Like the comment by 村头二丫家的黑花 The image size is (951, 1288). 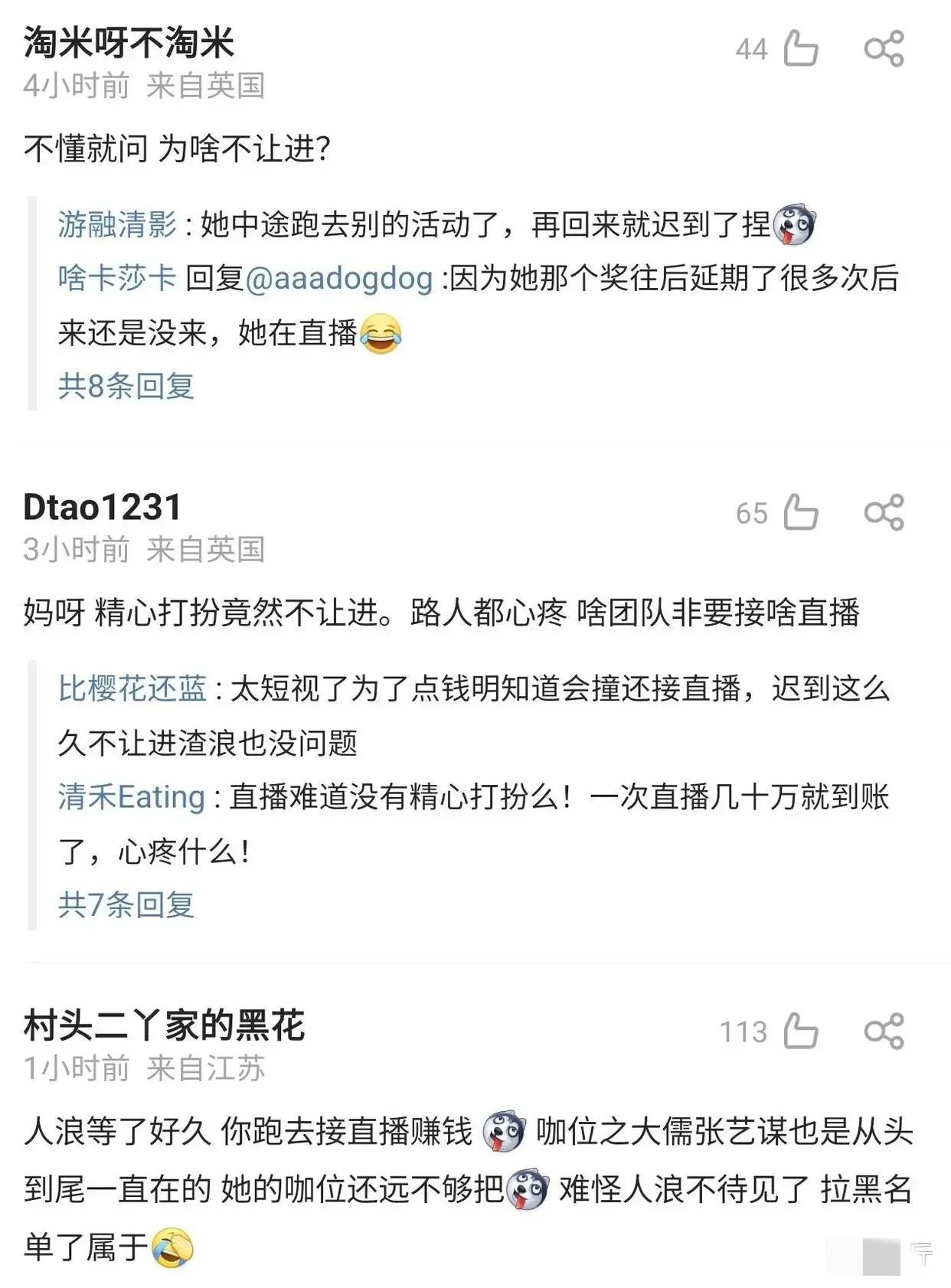click(801, 1031)
